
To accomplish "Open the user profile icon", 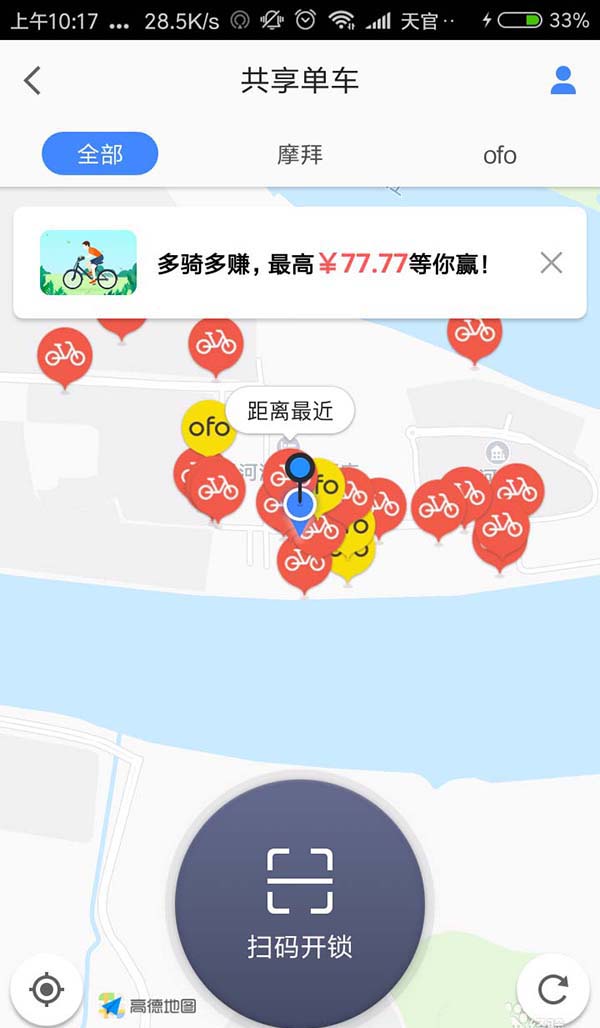I will [x=563, y=81].
